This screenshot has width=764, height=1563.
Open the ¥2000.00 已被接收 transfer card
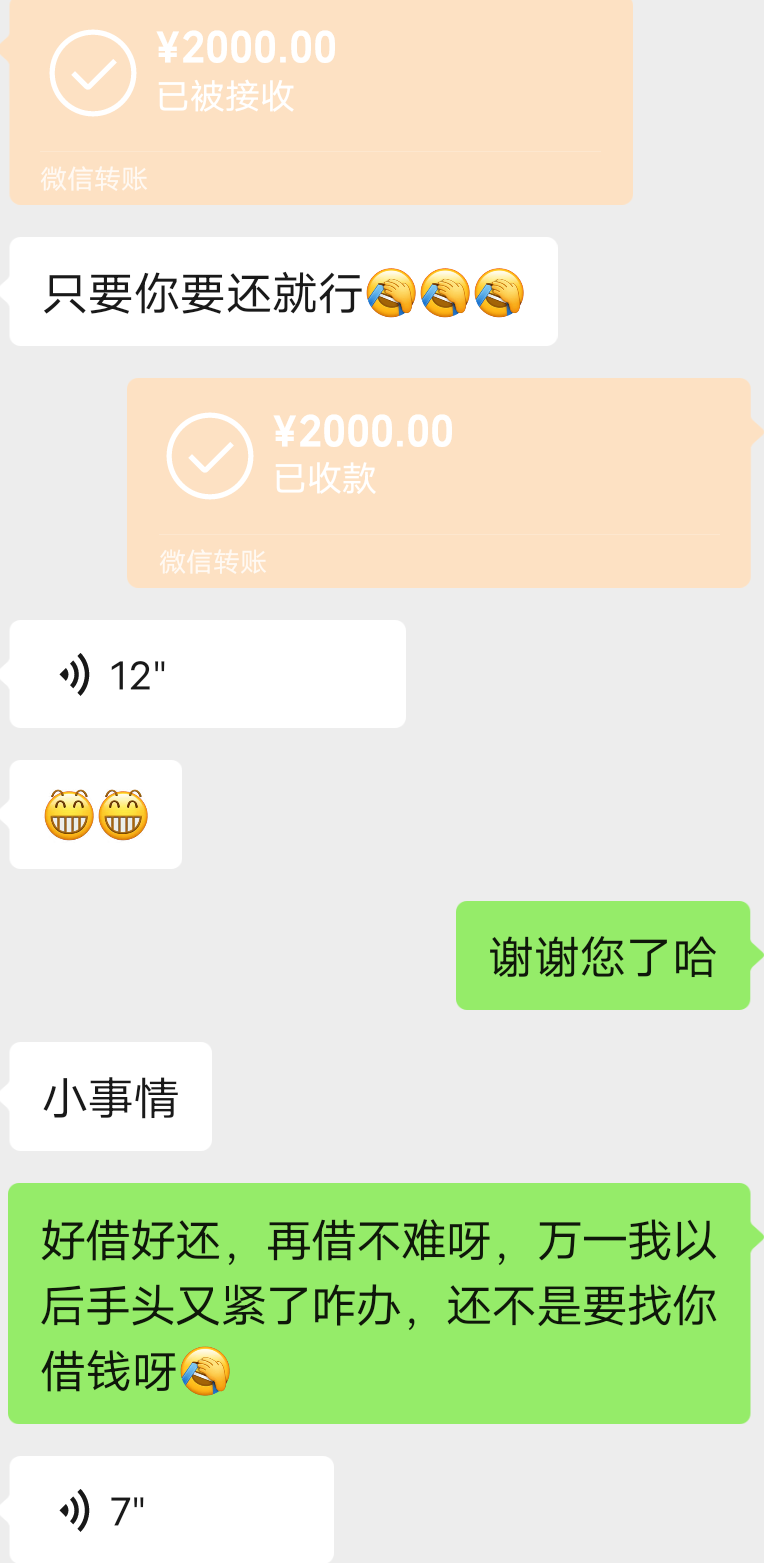point(321,101)
